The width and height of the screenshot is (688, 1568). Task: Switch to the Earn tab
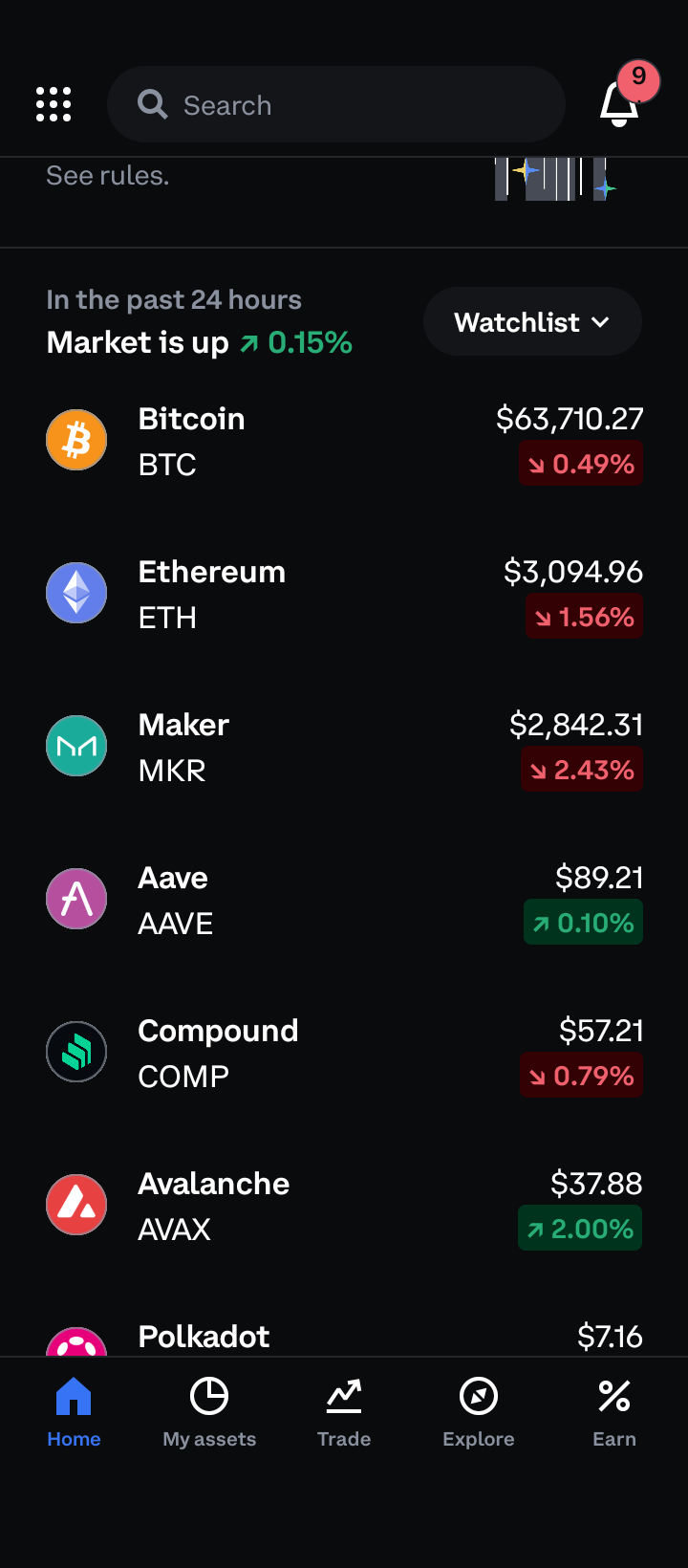[613, 1412]
